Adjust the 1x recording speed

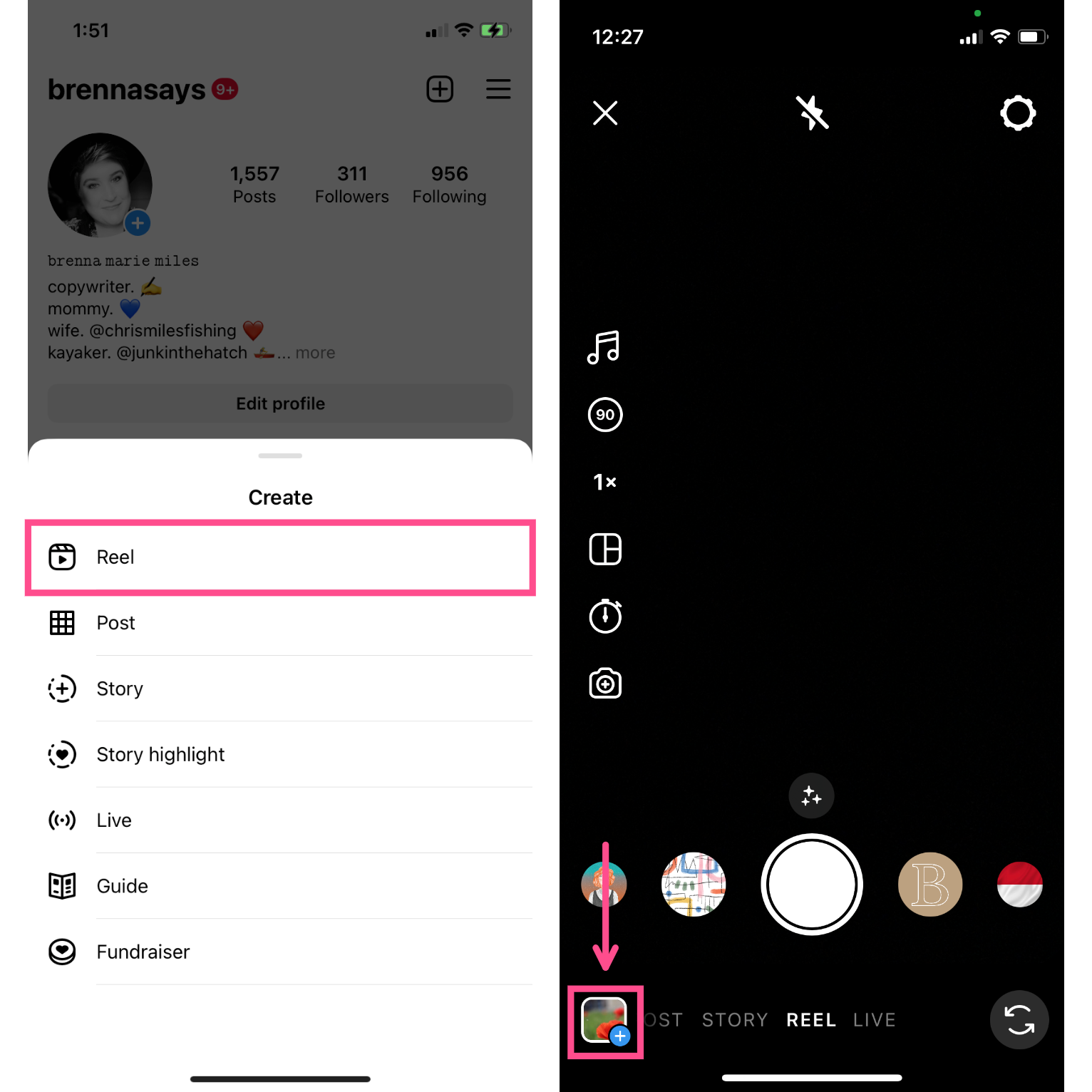(605, 483)
